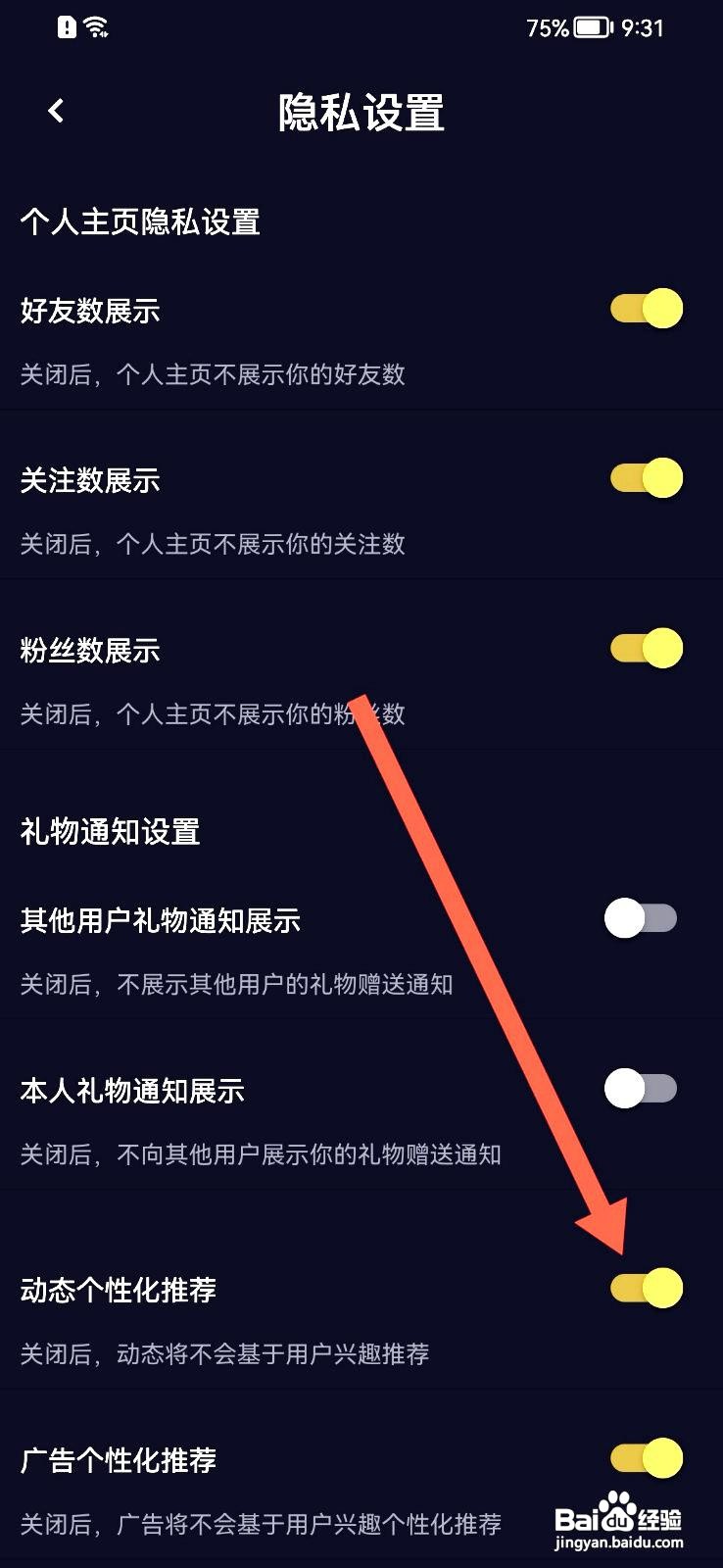This screenshot has height=1568, width=723.
Task: Tap the back arrow at top left
Action: tap(56, 111)
